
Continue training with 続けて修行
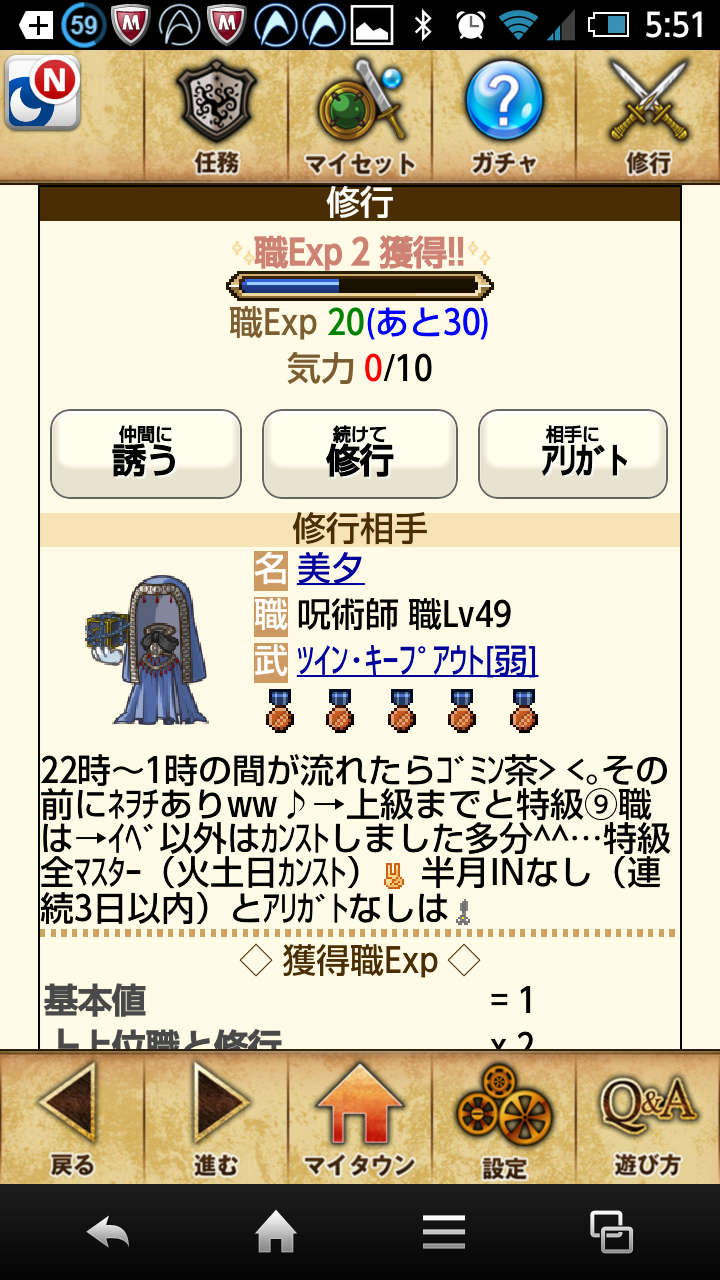[x=359, y=454]
